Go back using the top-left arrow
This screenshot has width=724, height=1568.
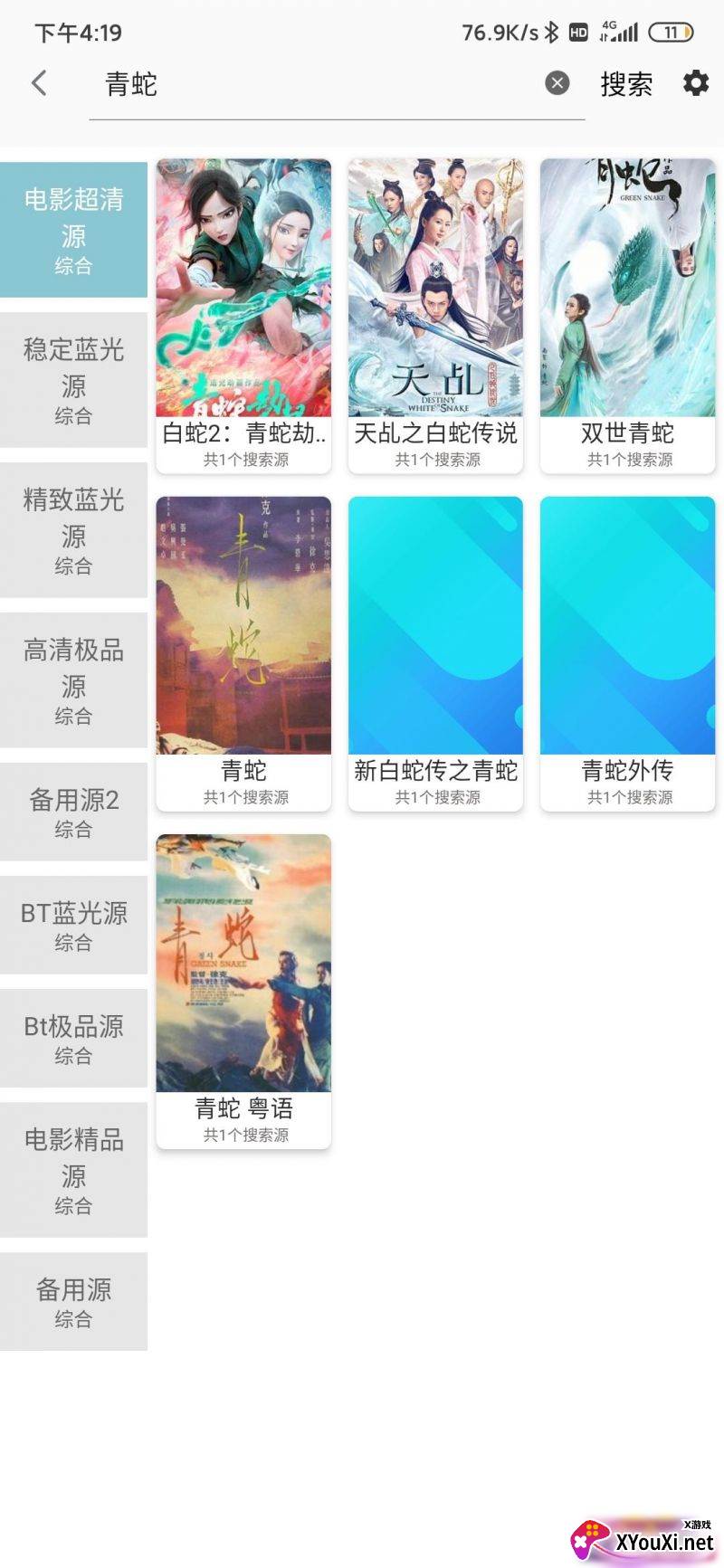(39, 83)
